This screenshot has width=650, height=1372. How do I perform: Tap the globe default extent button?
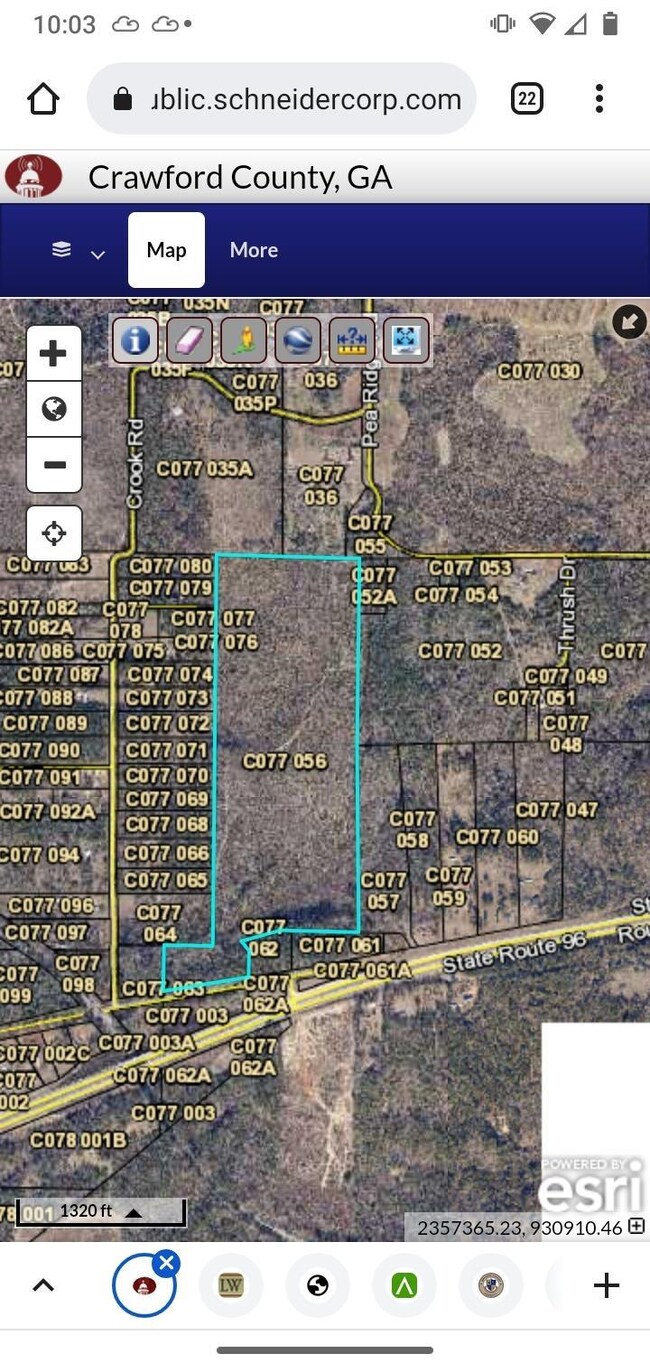point(54,408)
